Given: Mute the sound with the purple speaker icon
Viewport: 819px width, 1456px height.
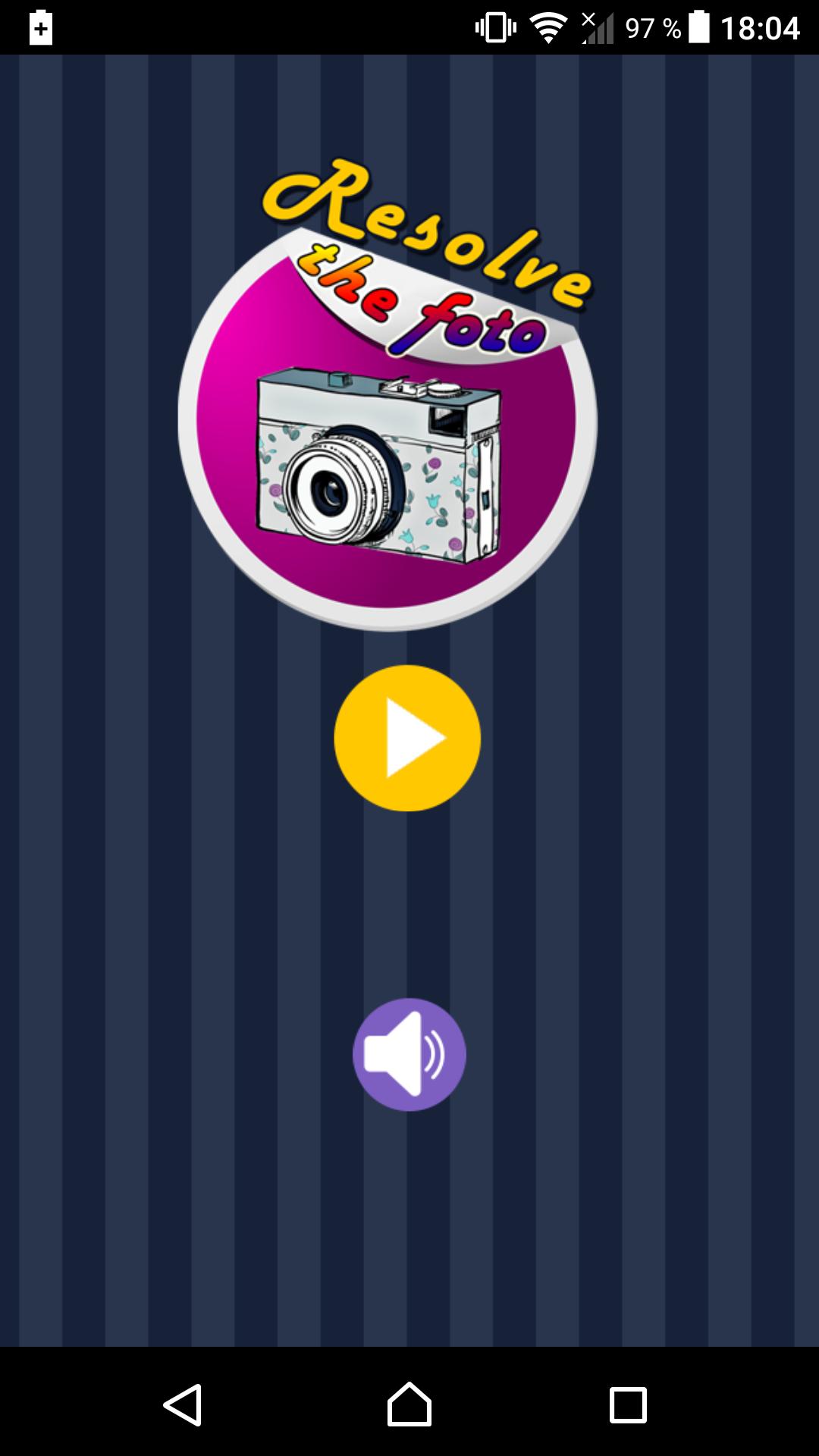Looking at the screenshot, I should coord(409,1054).
